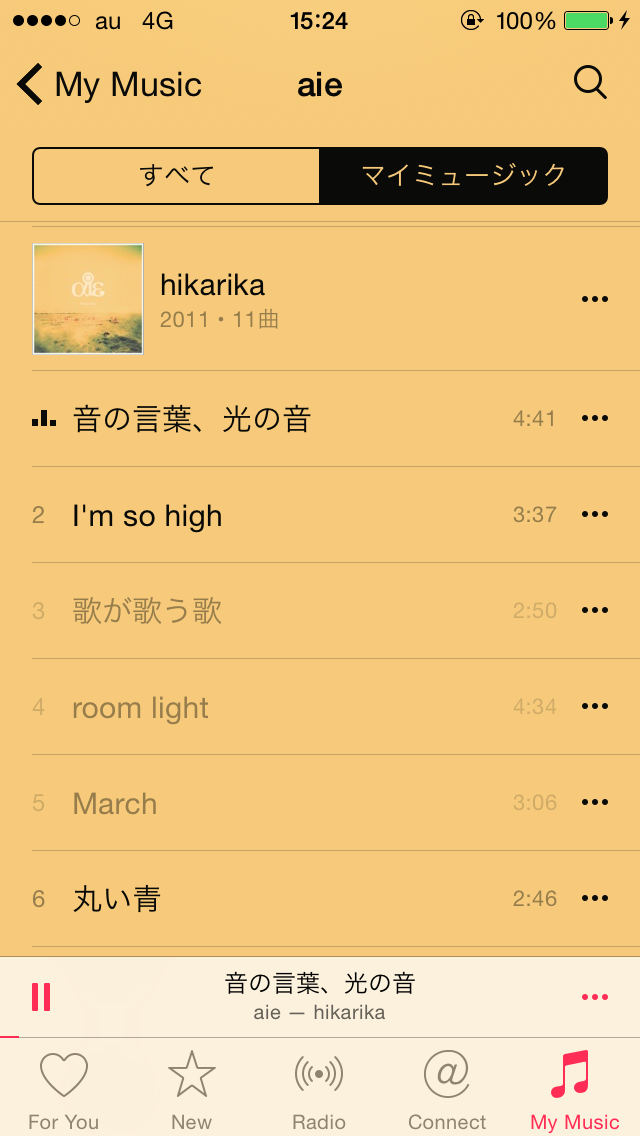640x1136 pixels.
Task: Go back to My Music
Action: (x=109, y=85)
